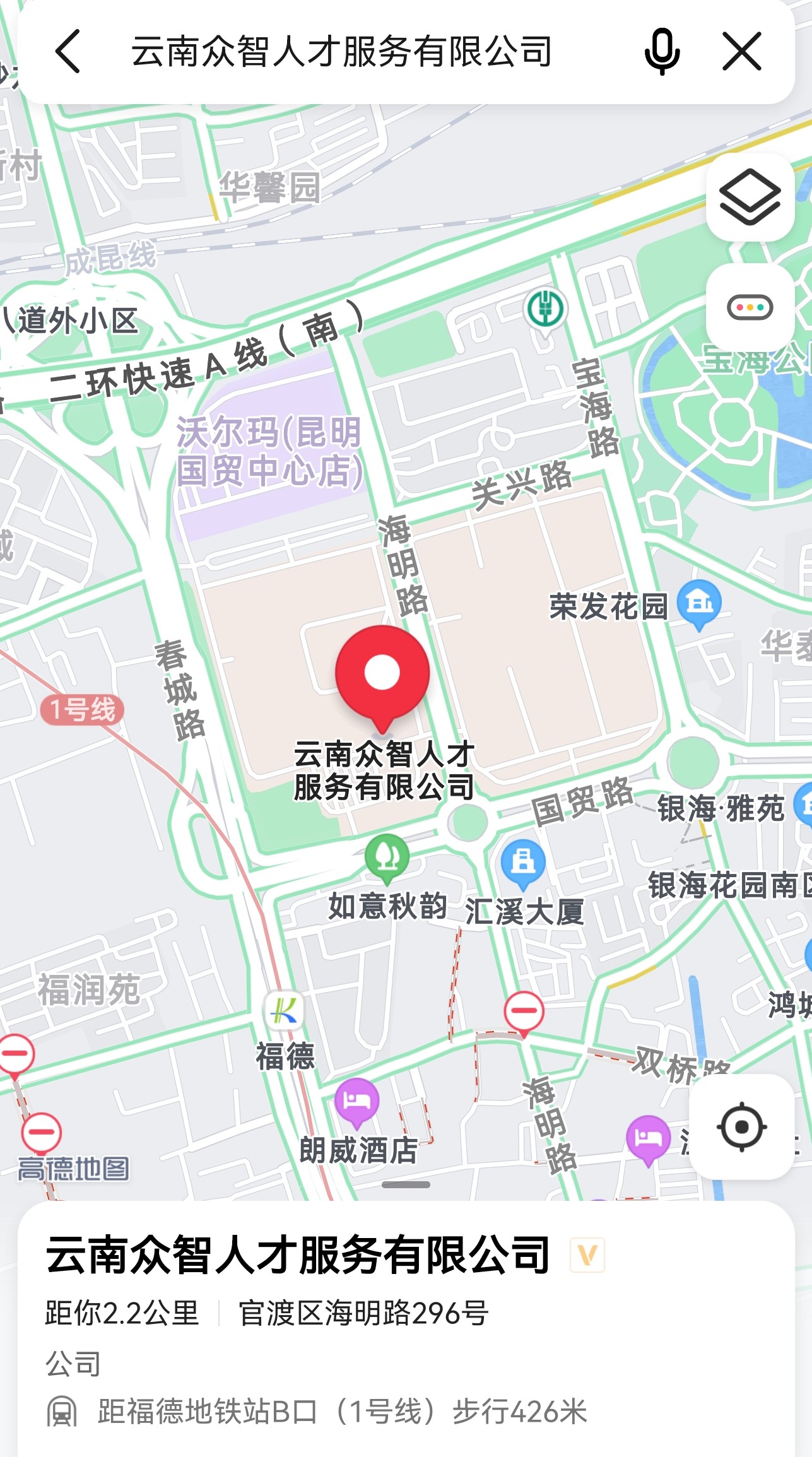
Task: Go back from the search result
Action: [68, 52]
